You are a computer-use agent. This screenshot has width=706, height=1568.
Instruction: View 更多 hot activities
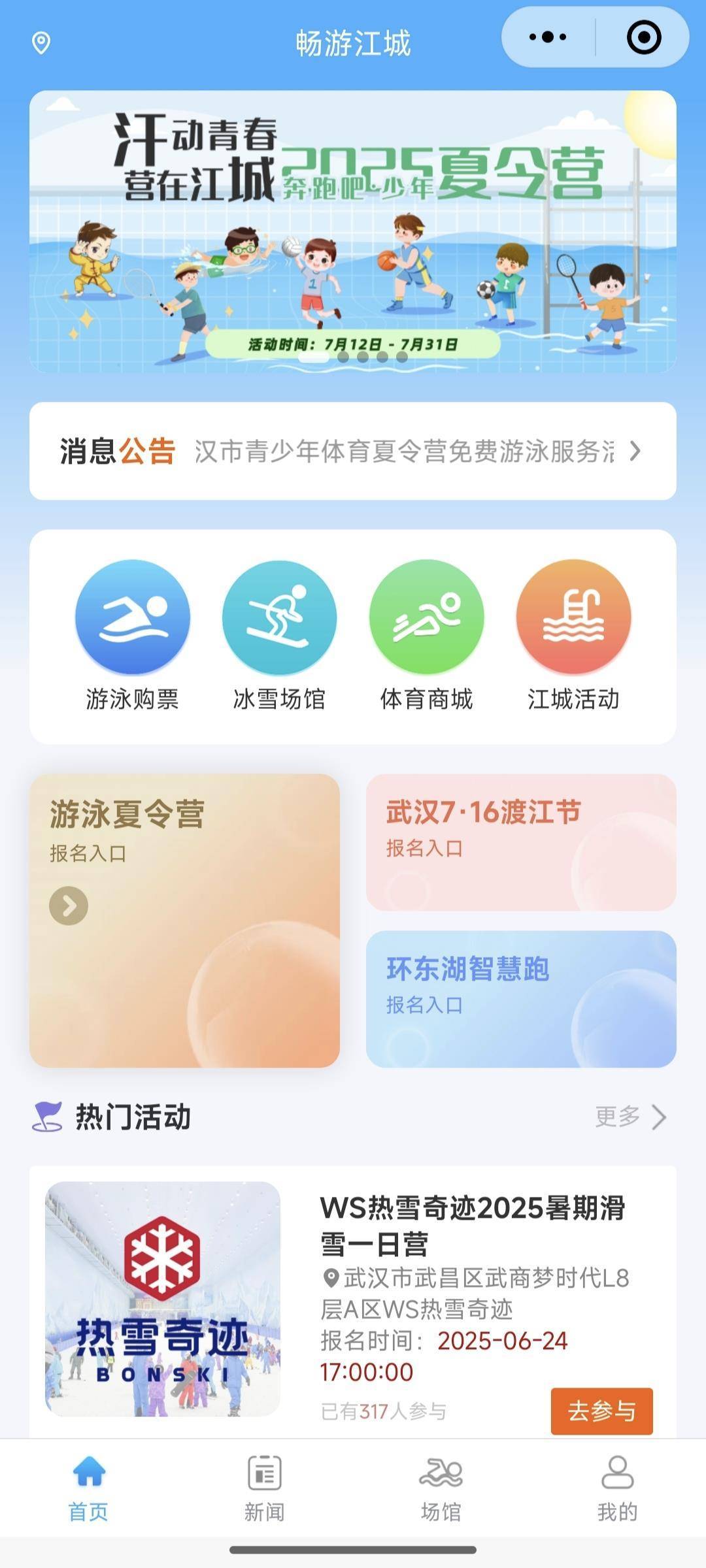point(630,1117)
